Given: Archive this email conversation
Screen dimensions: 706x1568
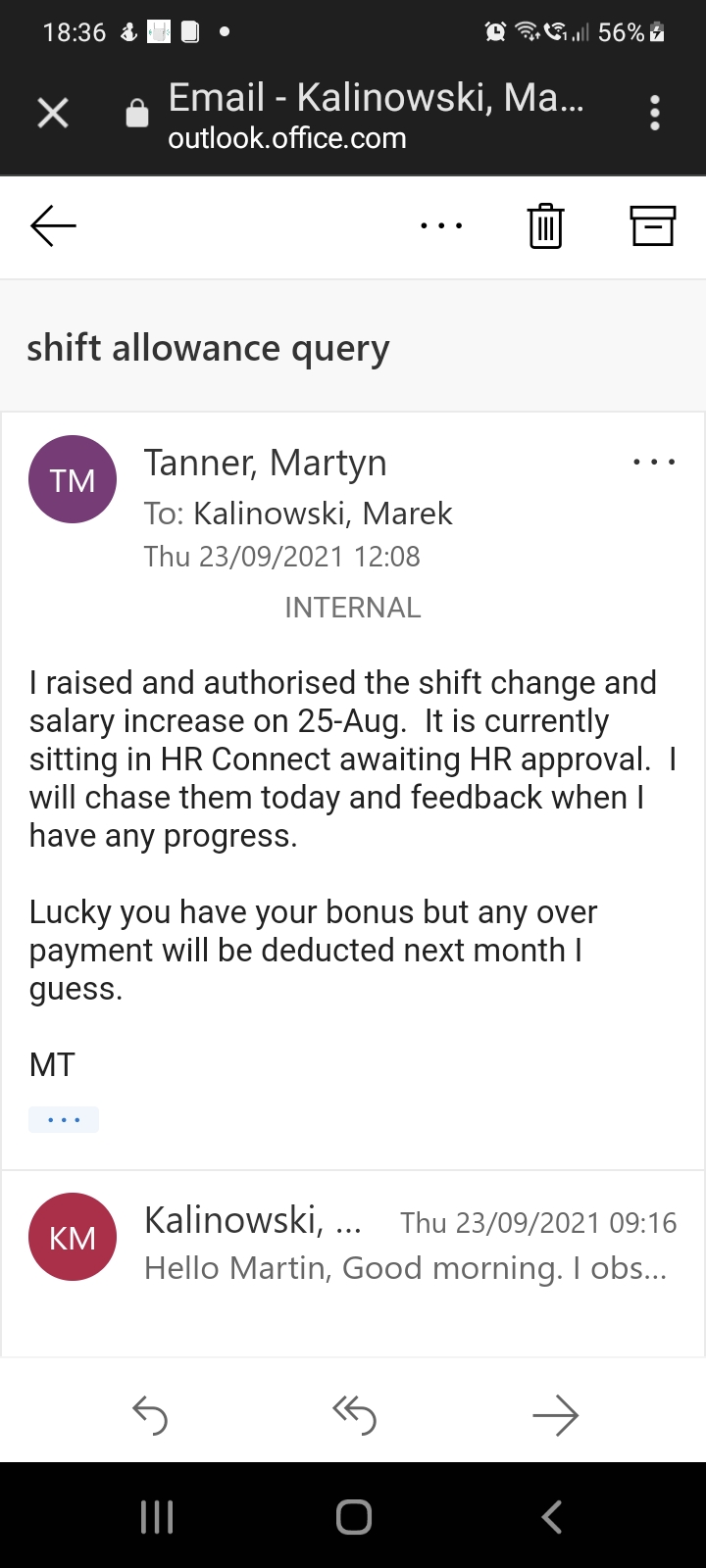Looking at the screenshot, I should click(652, 226).
